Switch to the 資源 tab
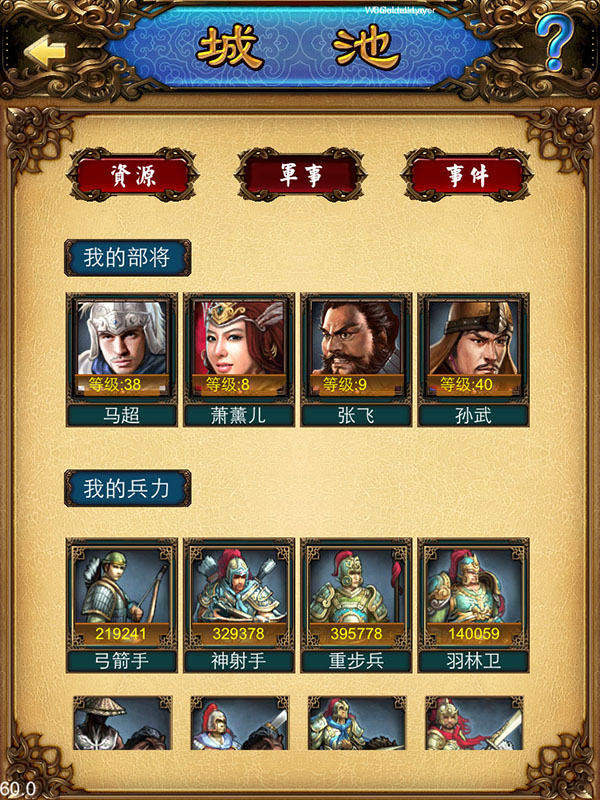This screenshot has width=600, height=800. coord(126,176)
